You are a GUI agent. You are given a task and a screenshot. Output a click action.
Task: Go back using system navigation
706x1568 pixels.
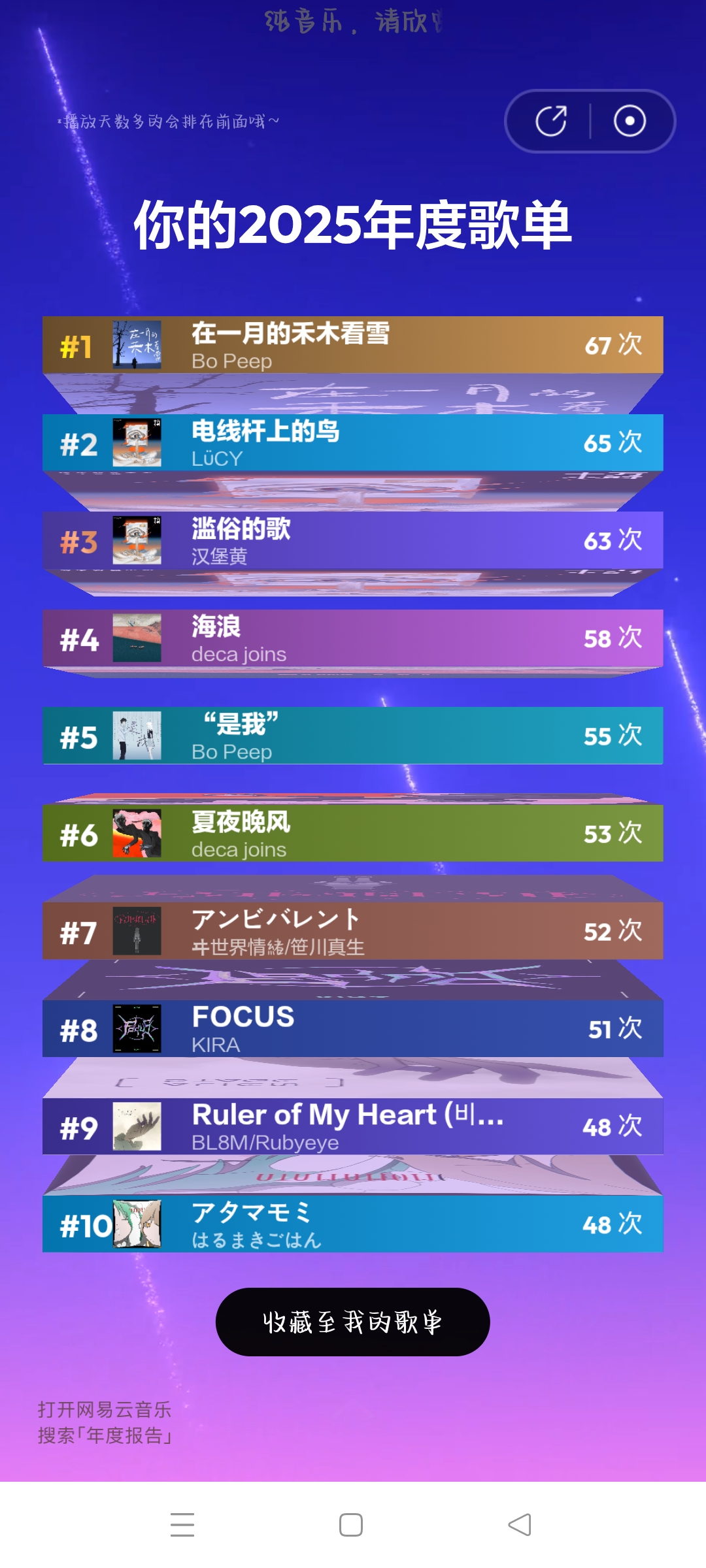(520, 1525)
